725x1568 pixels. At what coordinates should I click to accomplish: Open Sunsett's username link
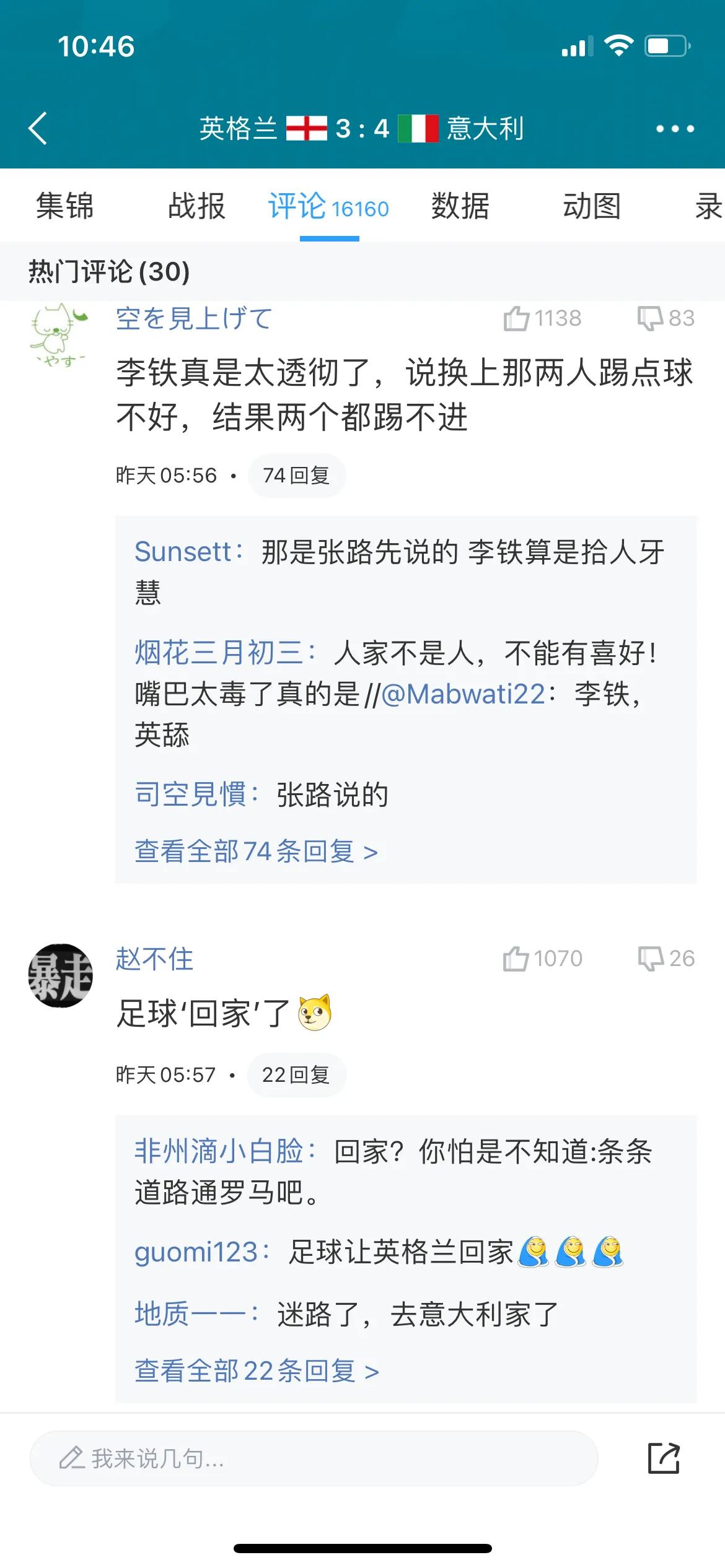[179, 553]
